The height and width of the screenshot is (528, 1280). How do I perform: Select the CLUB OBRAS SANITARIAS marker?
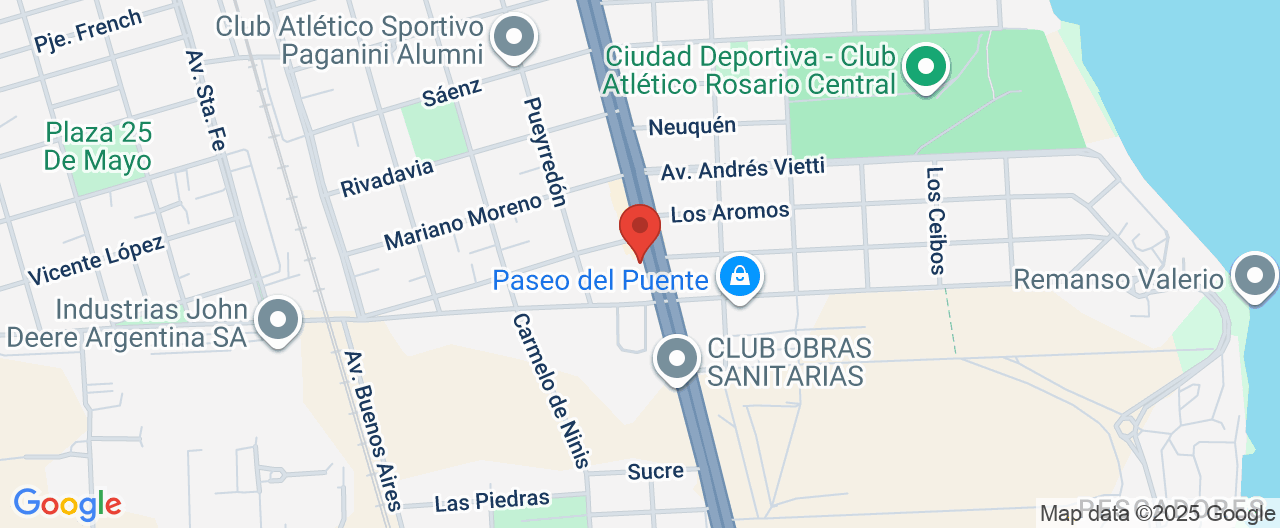[677, 359]
